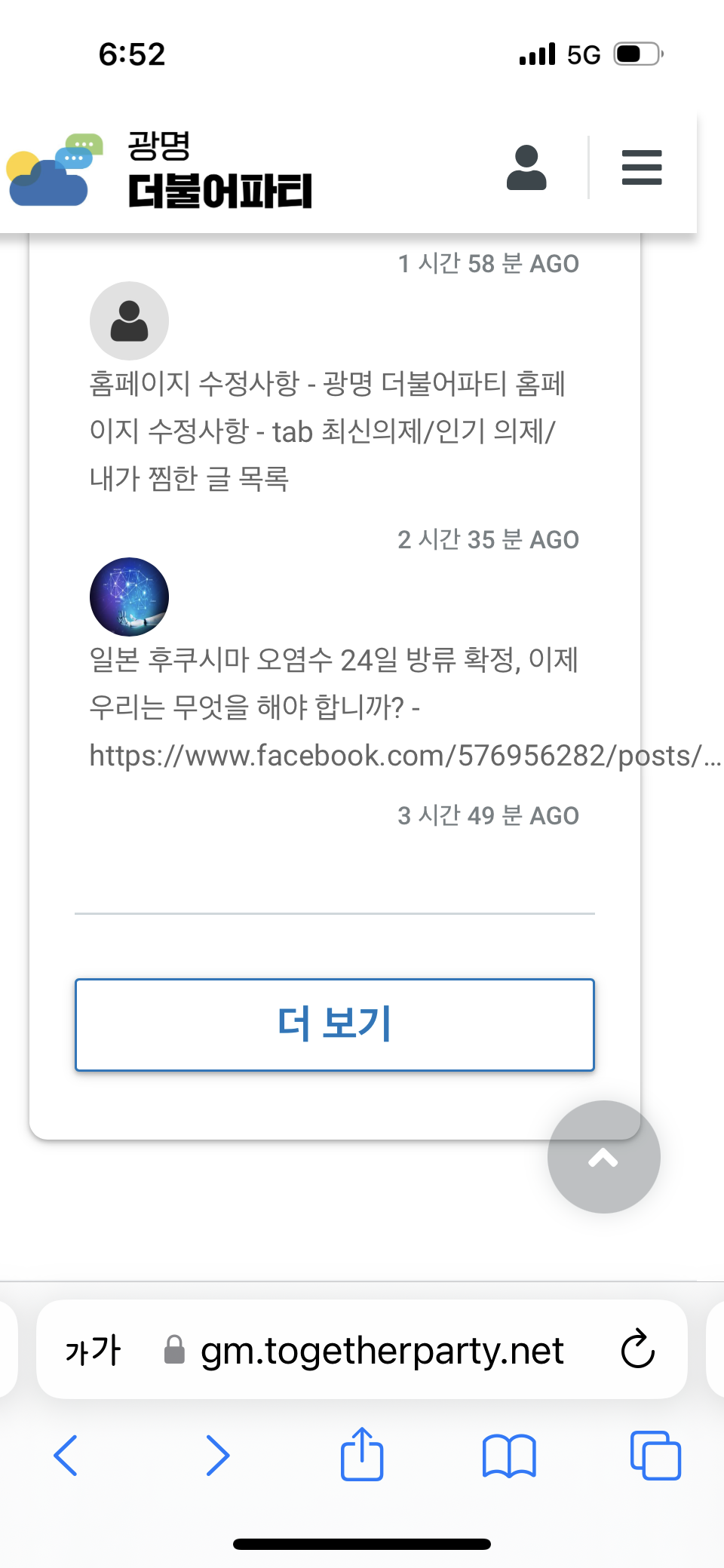Image resolution: width=724 pixels, height=1568 pixels.
Task: Go back to the previous page
Action: pos(66,1455)
